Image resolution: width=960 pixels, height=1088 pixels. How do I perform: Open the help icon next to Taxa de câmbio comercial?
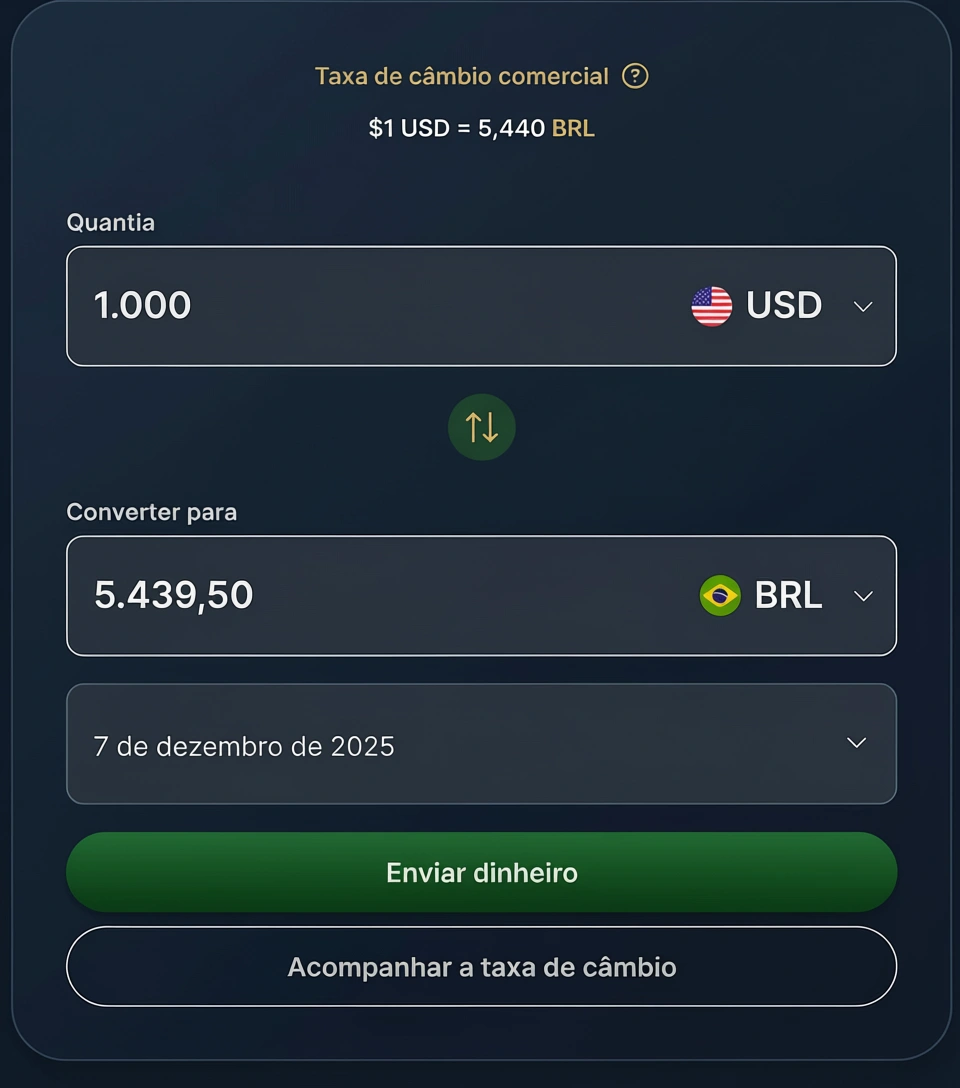[x=635, y=76]
